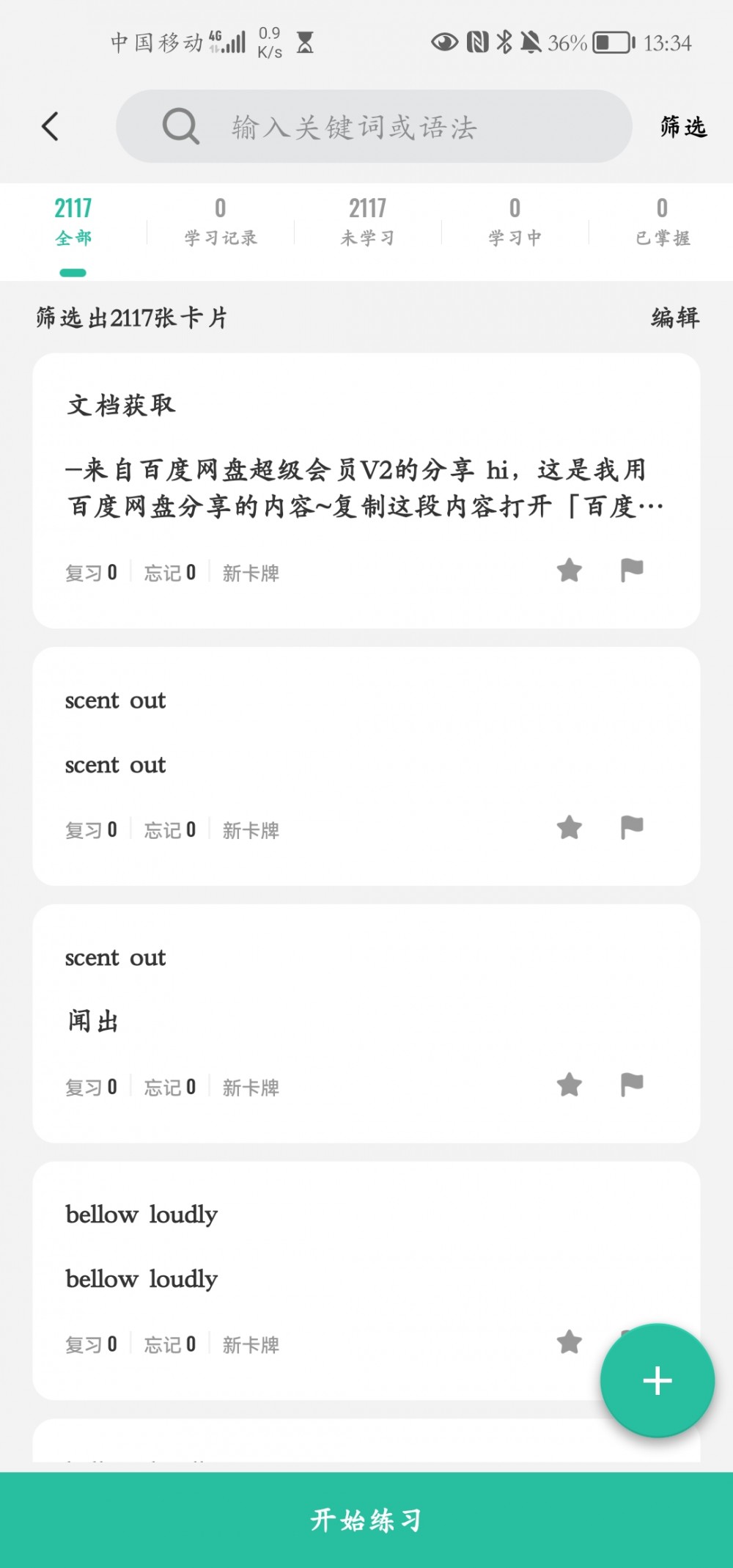
Task: Tap the keyword or grammar search field
Action: coord(374,126)
